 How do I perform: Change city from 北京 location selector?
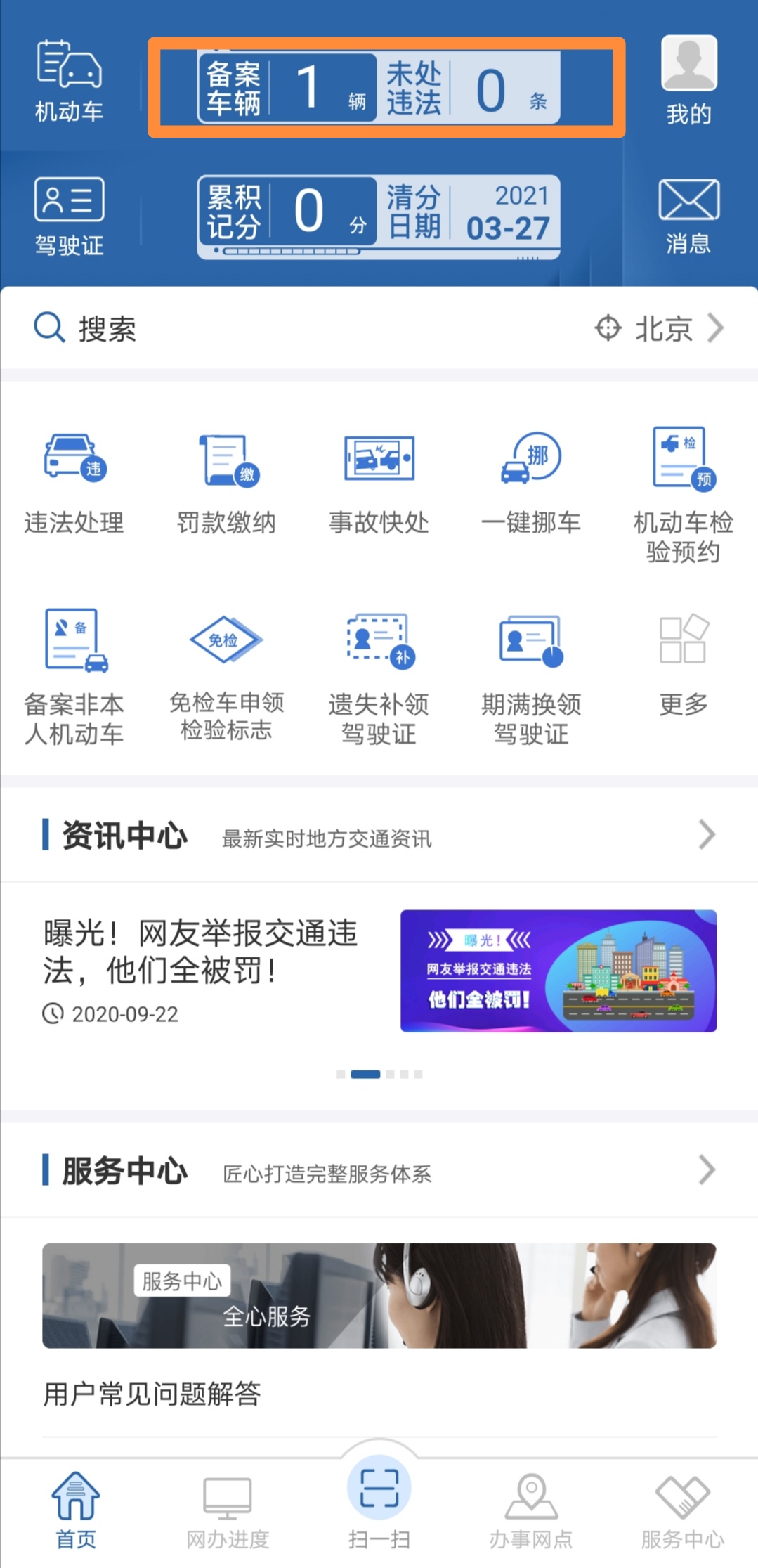coord(661,328)
